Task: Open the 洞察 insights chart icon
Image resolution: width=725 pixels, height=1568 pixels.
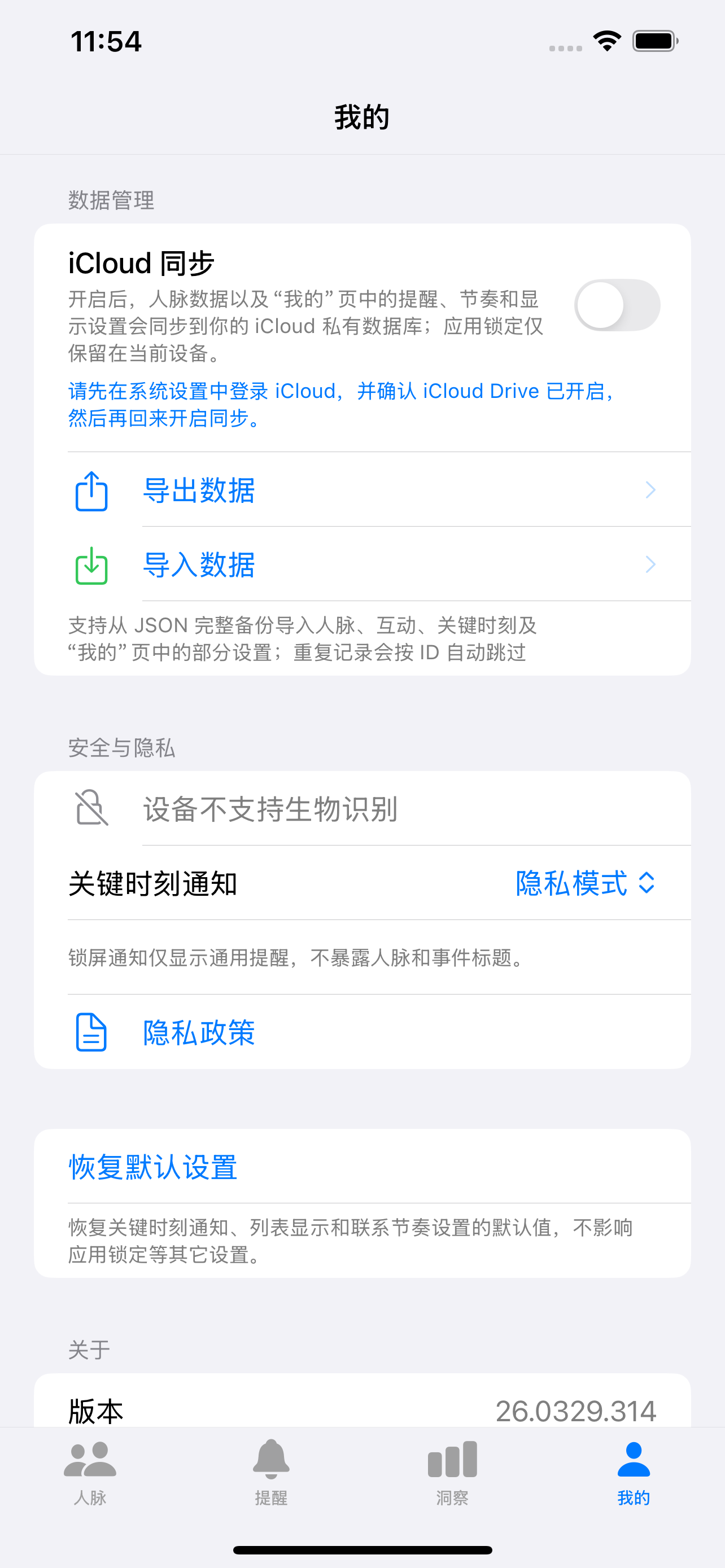Action: pyautogui.click(x=453, y=1461)
